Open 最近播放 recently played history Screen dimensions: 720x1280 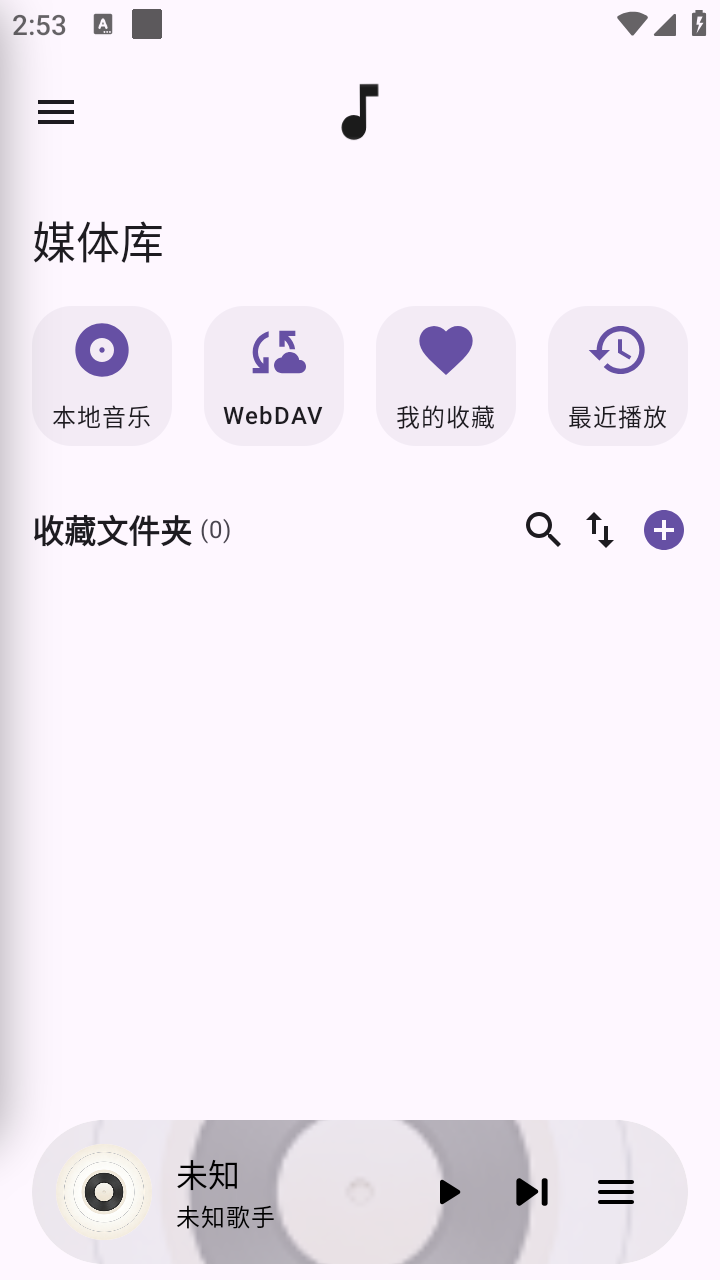[618, 376]
